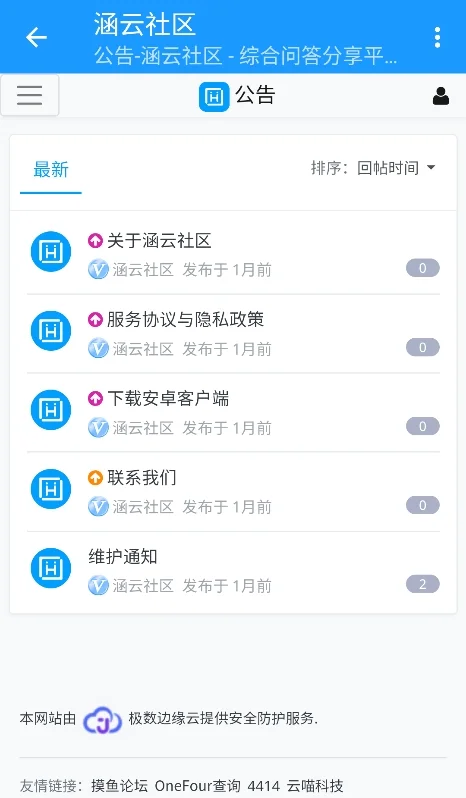Expand the 排序: 回帖时间 dropdown
The image size is (466, 798).
pos(373,168)
